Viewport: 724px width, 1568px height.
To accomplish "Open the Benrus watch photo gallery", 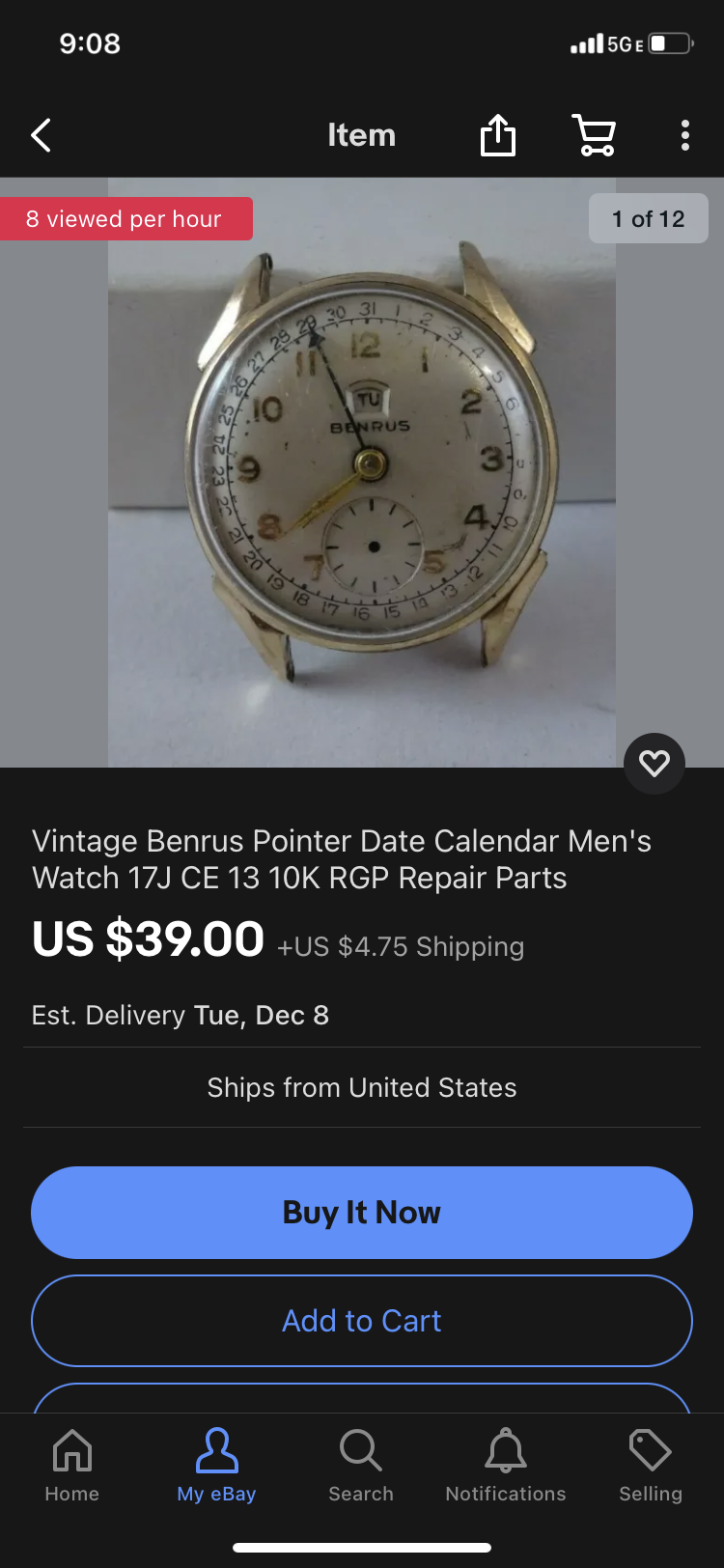I will click(362, 473).
